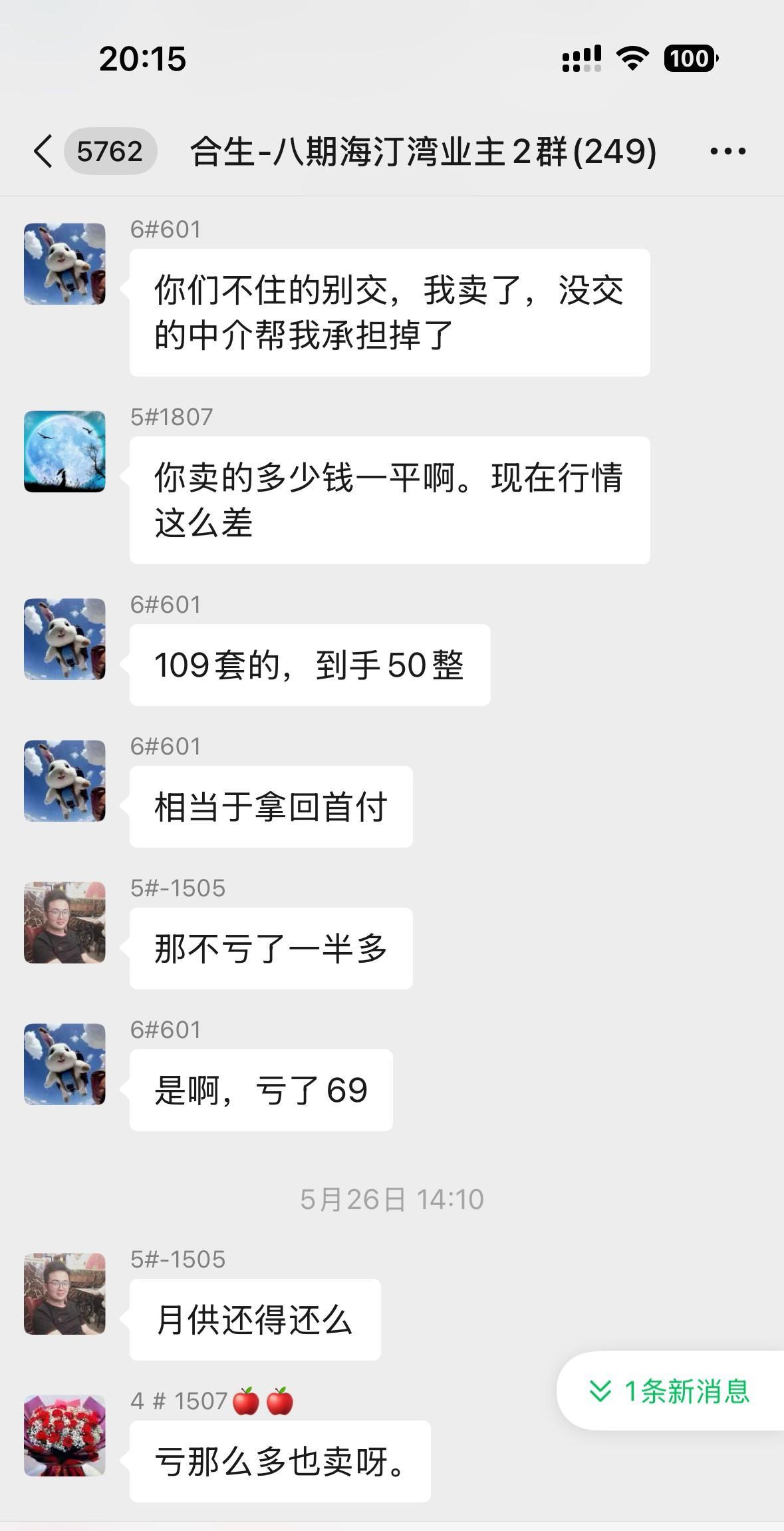
Task: Open the group chat overflow menu
Action: [x=727, y=152]
